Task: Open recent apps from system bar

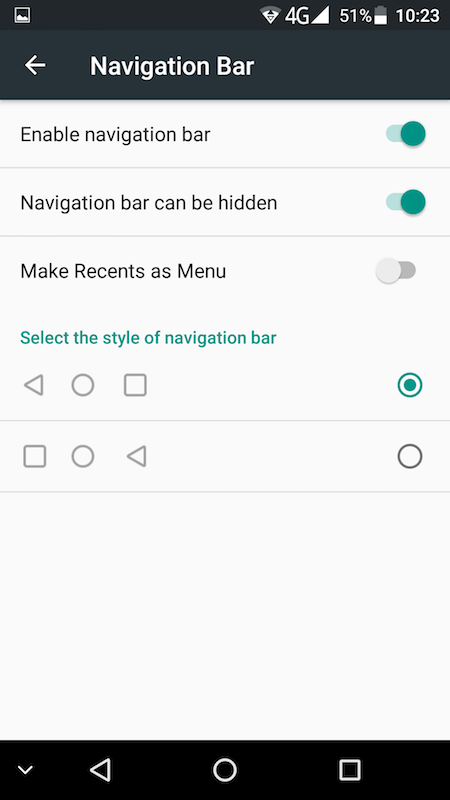Action: (350, 769)
